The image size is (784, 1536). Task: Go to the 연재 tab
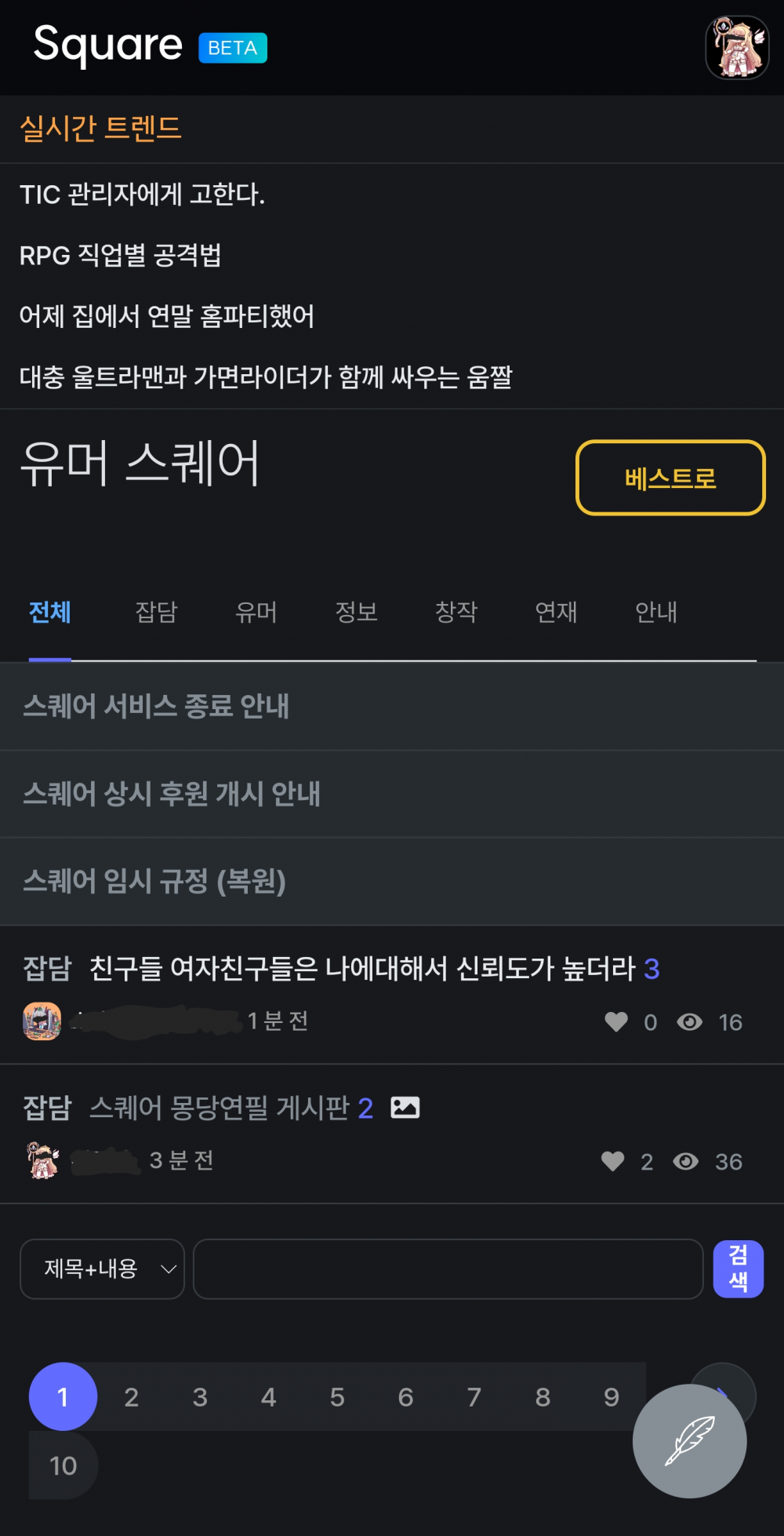556,612
